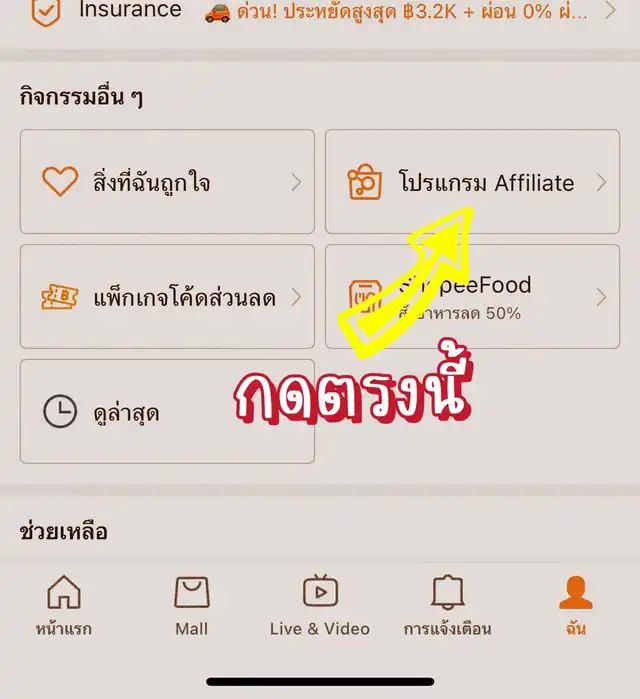Open the การแจ้งเตือน notifications tab
The image size is (640, 699).
447,606
